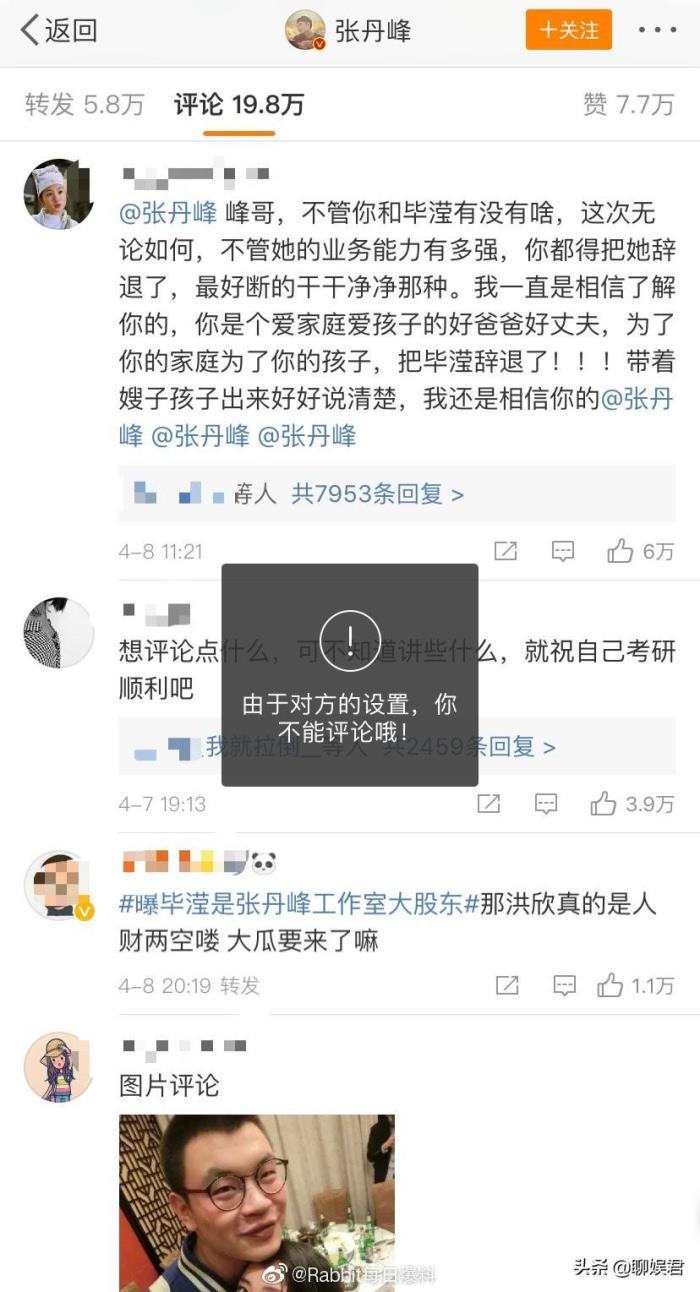
Task: View the 共7953条回复 replies
Action: 377,494
